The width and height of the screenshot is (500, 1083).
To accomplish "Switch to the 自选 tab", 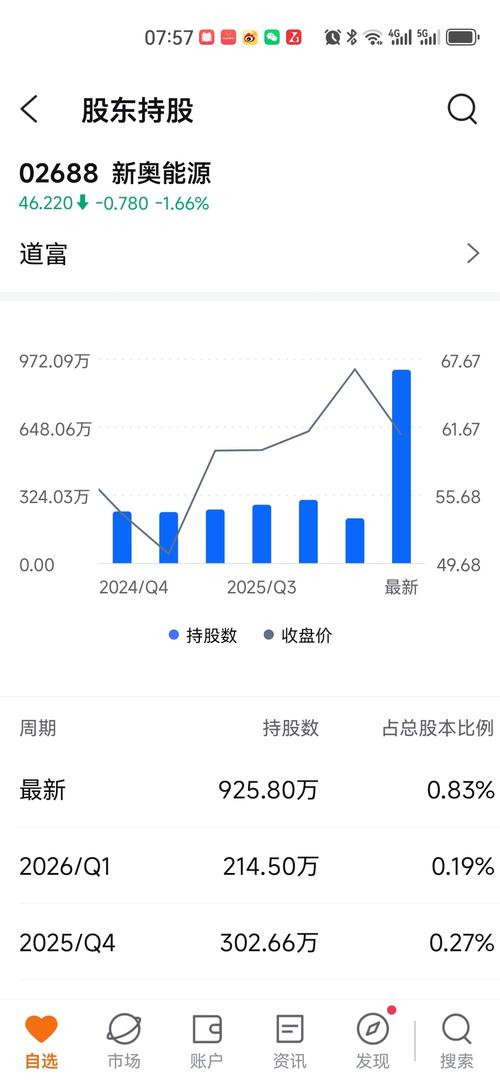I will coord(41,1042).
